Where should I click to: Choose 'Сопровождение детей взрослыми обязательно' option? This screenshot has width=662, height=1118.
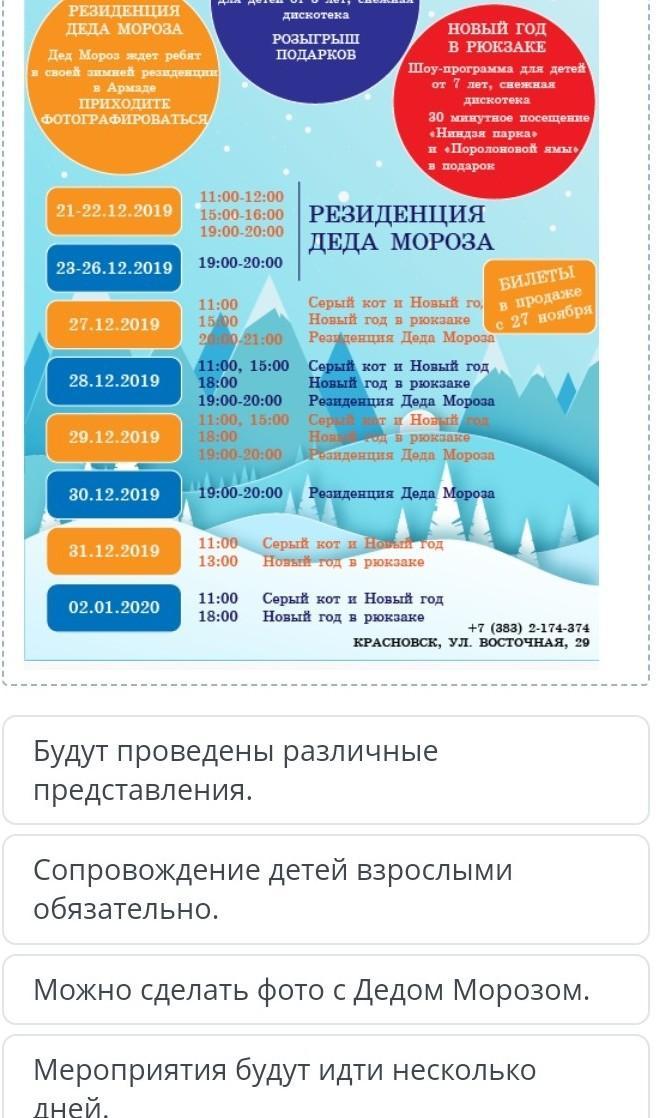tap(326, 889)
